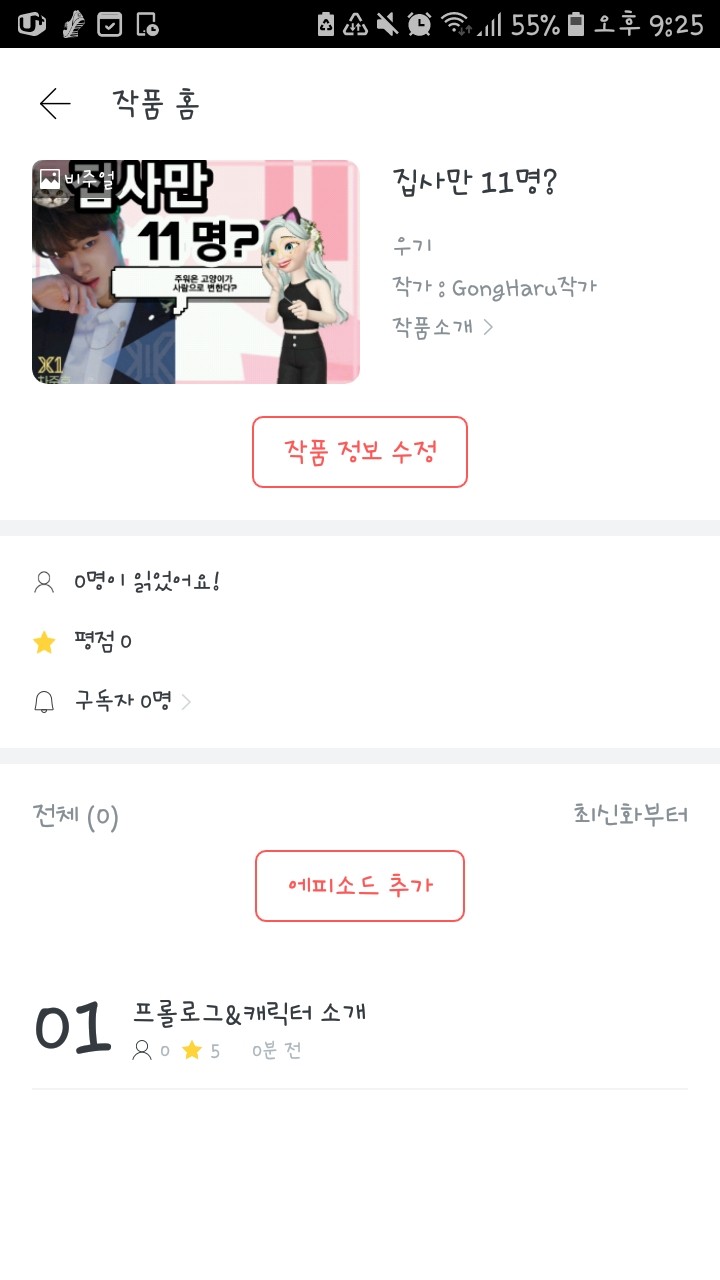Go back using the arrow icon
This screenshot has height=1280, width=720.
click(x=55, y=104)
